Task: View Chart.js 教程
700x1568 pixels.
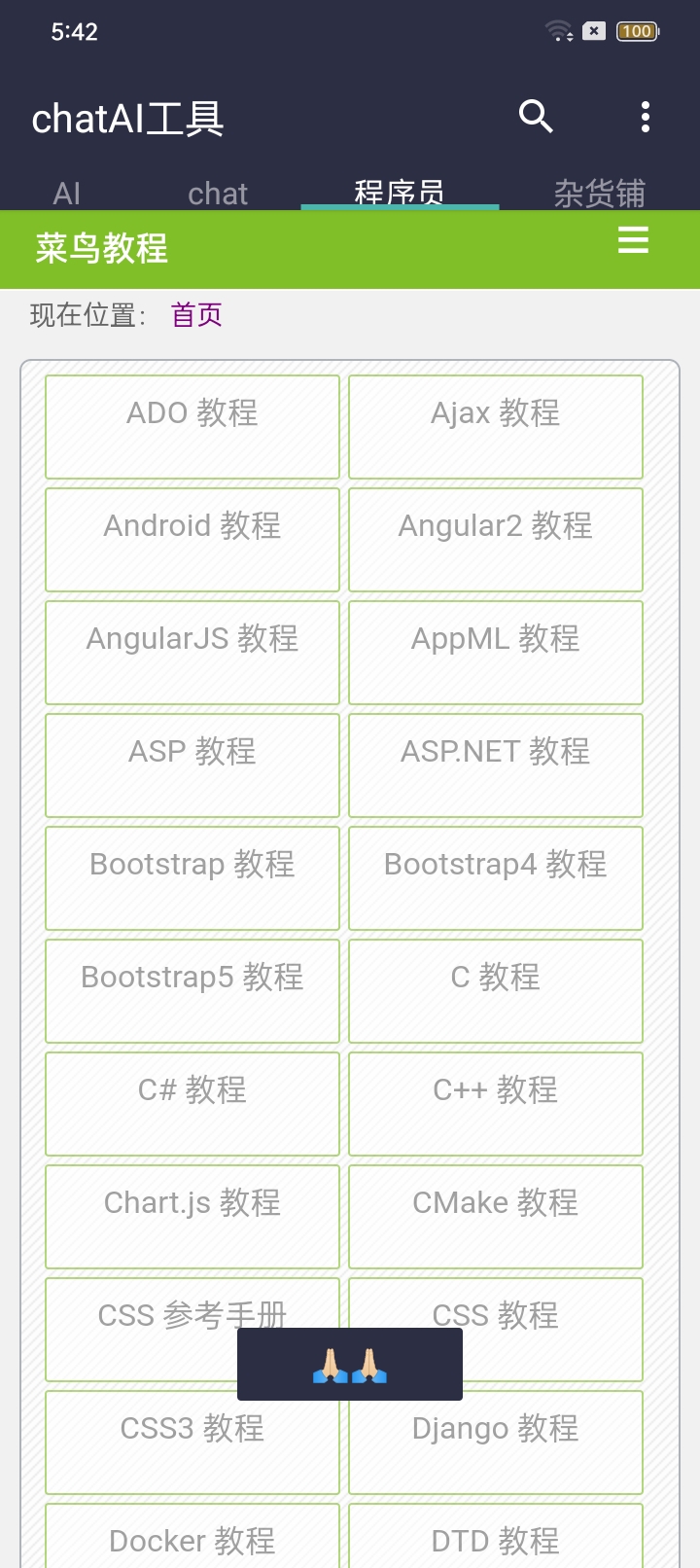Action: (192, 1217)
